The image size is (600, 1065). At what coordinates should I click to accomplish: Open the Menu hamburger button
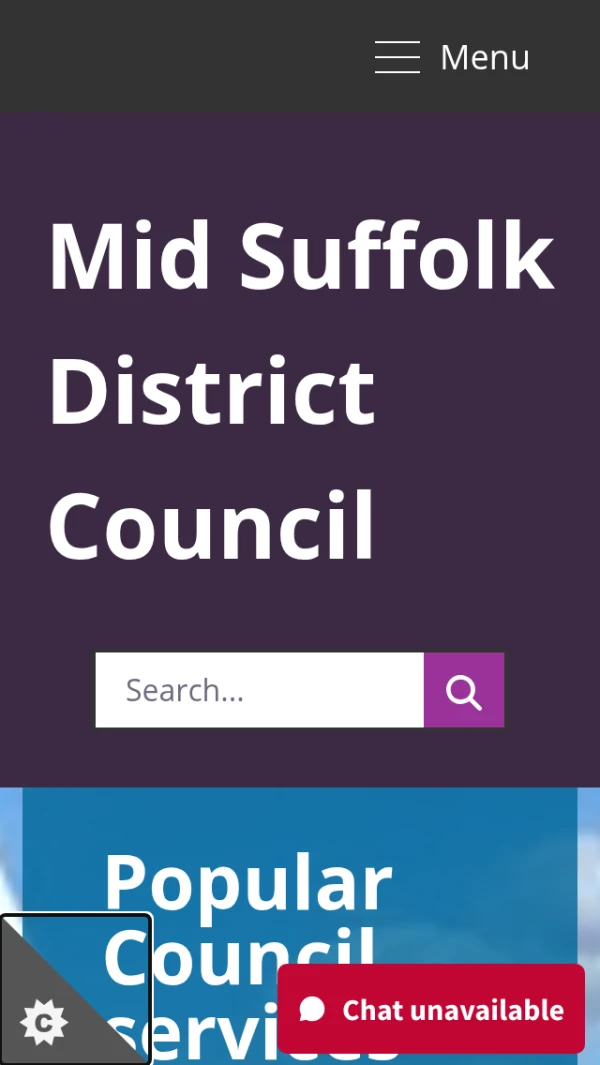tap(452, 57)
